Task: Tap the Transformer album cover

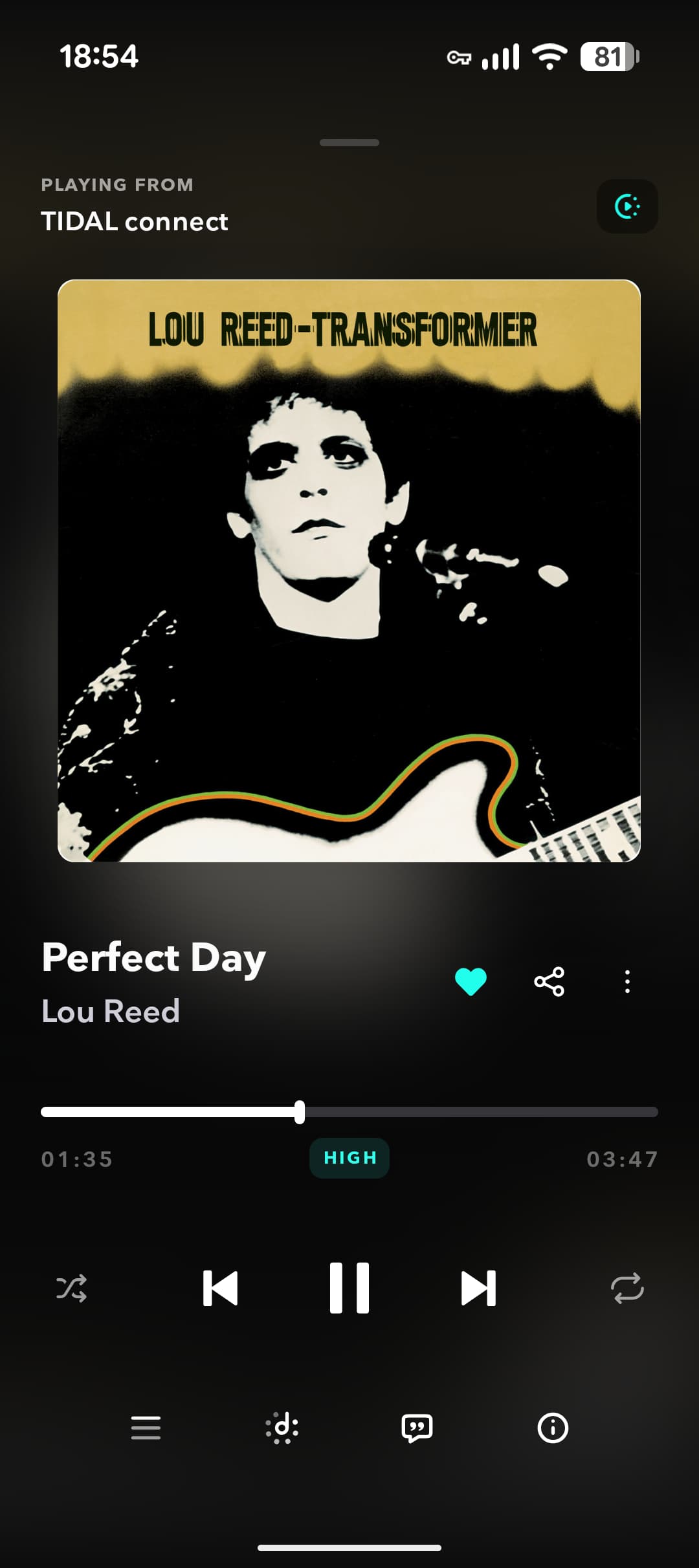Action: tap(349, 571)
